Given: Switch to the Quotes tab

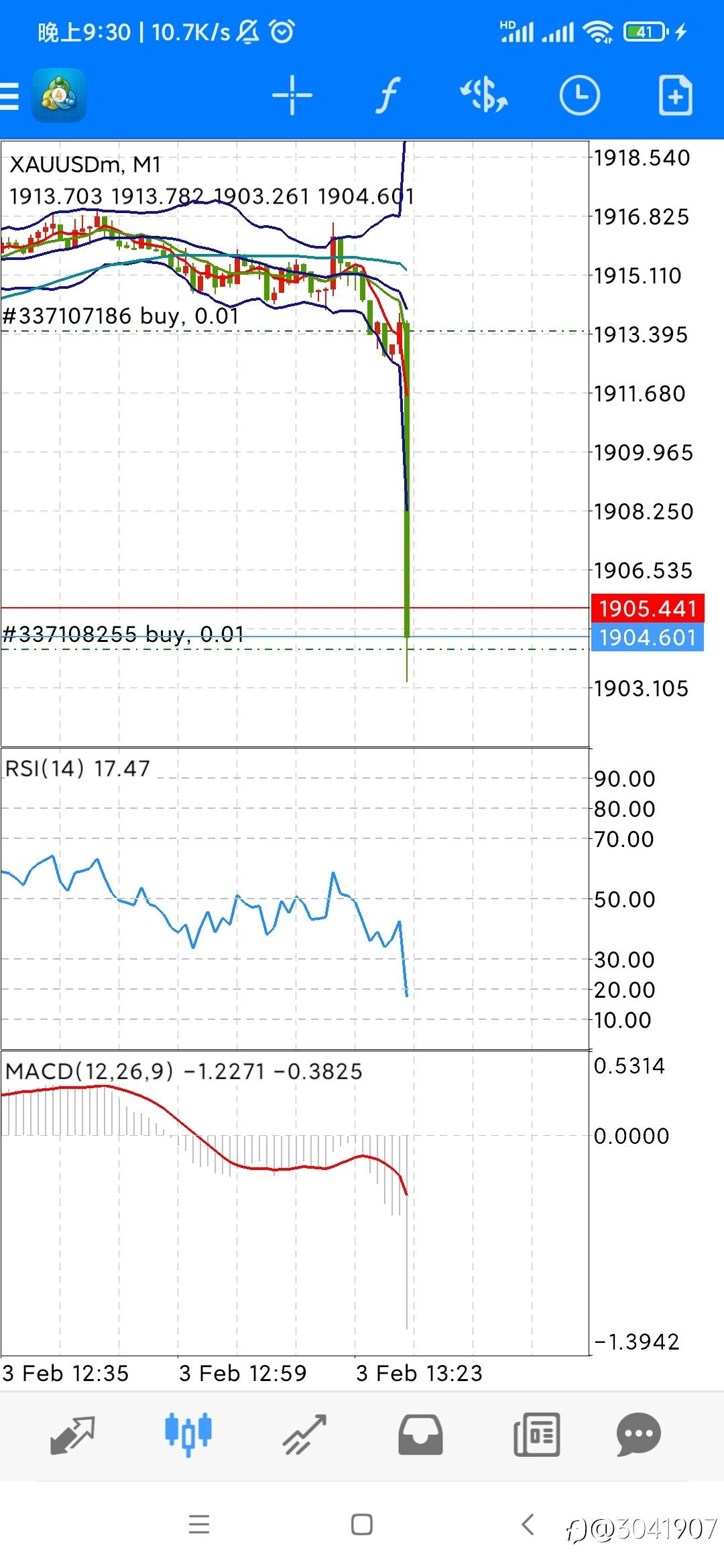Looking at the screenshot, I should pyautogui.click(x=72, y=1435).
